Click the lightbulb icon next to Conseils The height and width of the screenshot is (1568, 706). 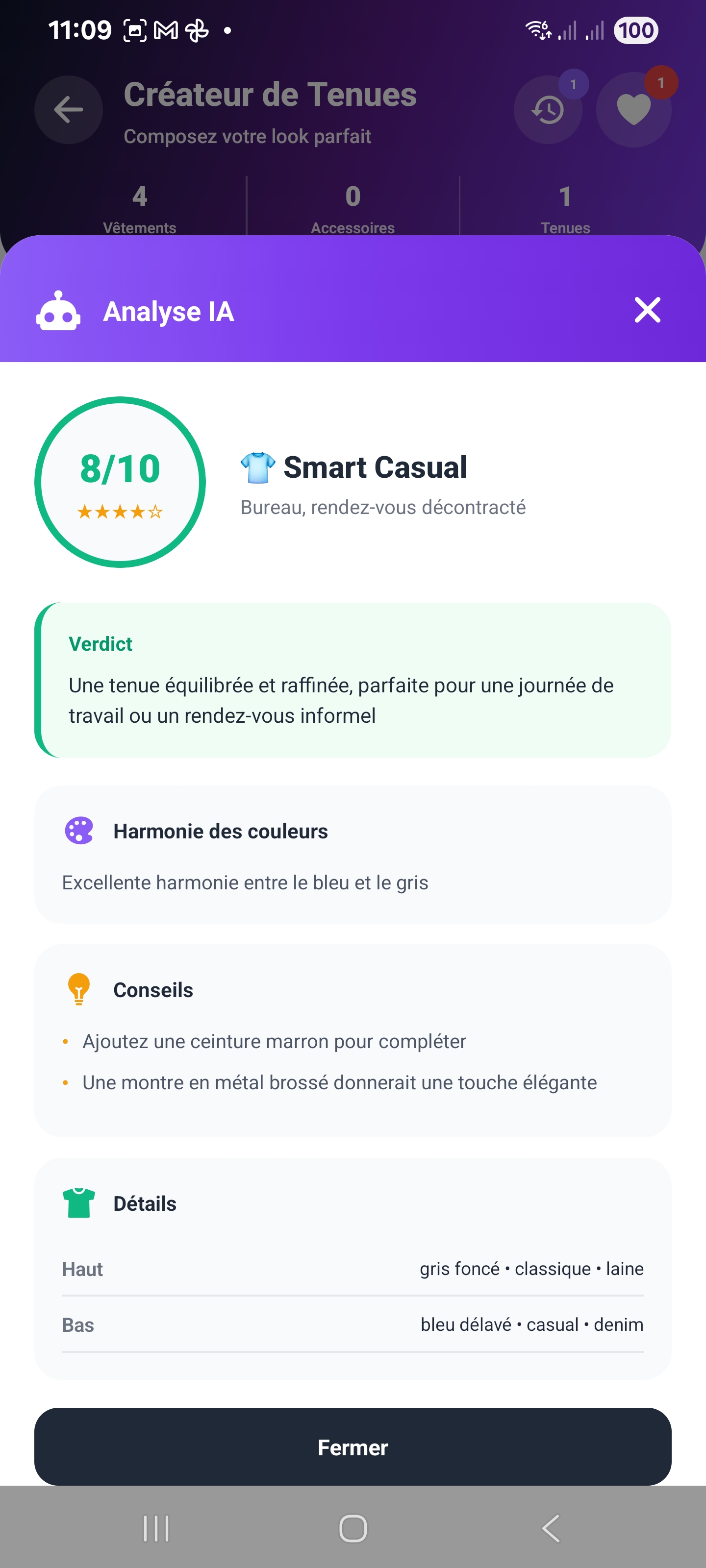pyautogui.click(x=78, y=989)
